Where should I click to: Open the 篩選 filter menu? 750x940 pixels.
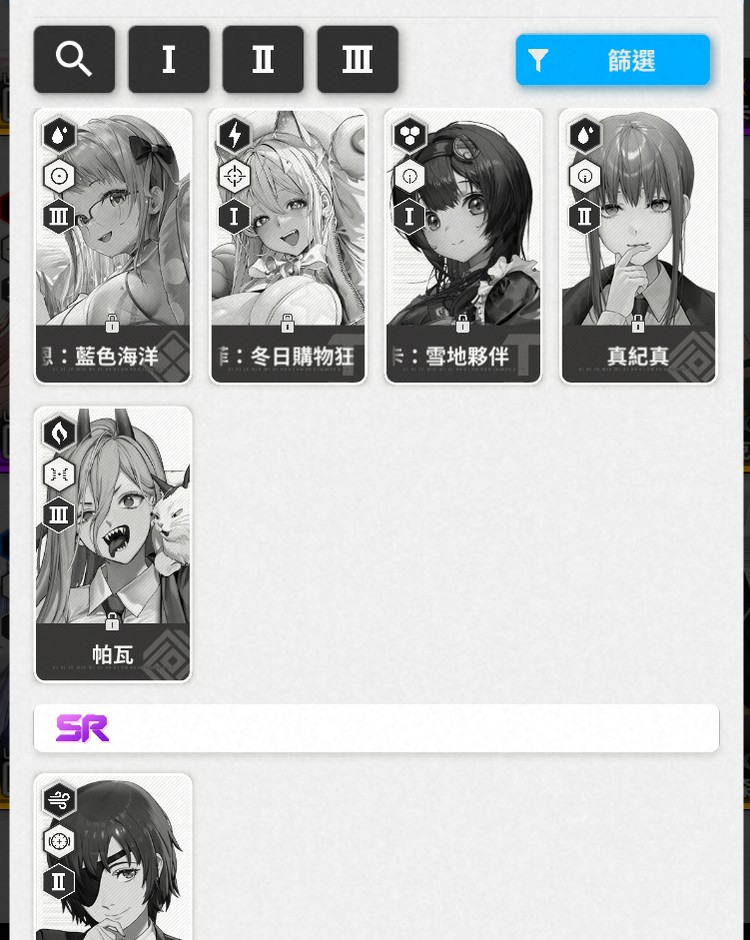613,61
